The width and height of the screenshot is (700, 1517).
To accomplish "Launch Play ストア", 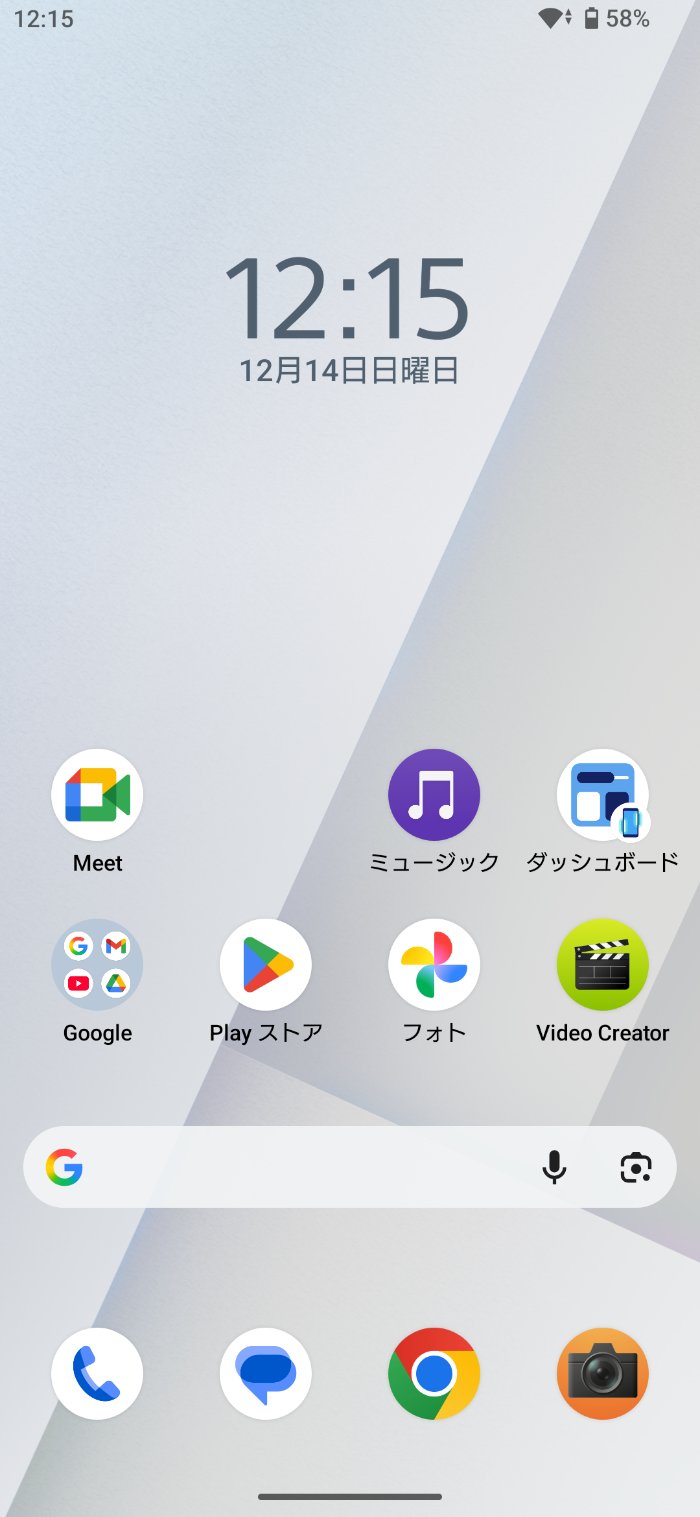I will click(266, 965).
